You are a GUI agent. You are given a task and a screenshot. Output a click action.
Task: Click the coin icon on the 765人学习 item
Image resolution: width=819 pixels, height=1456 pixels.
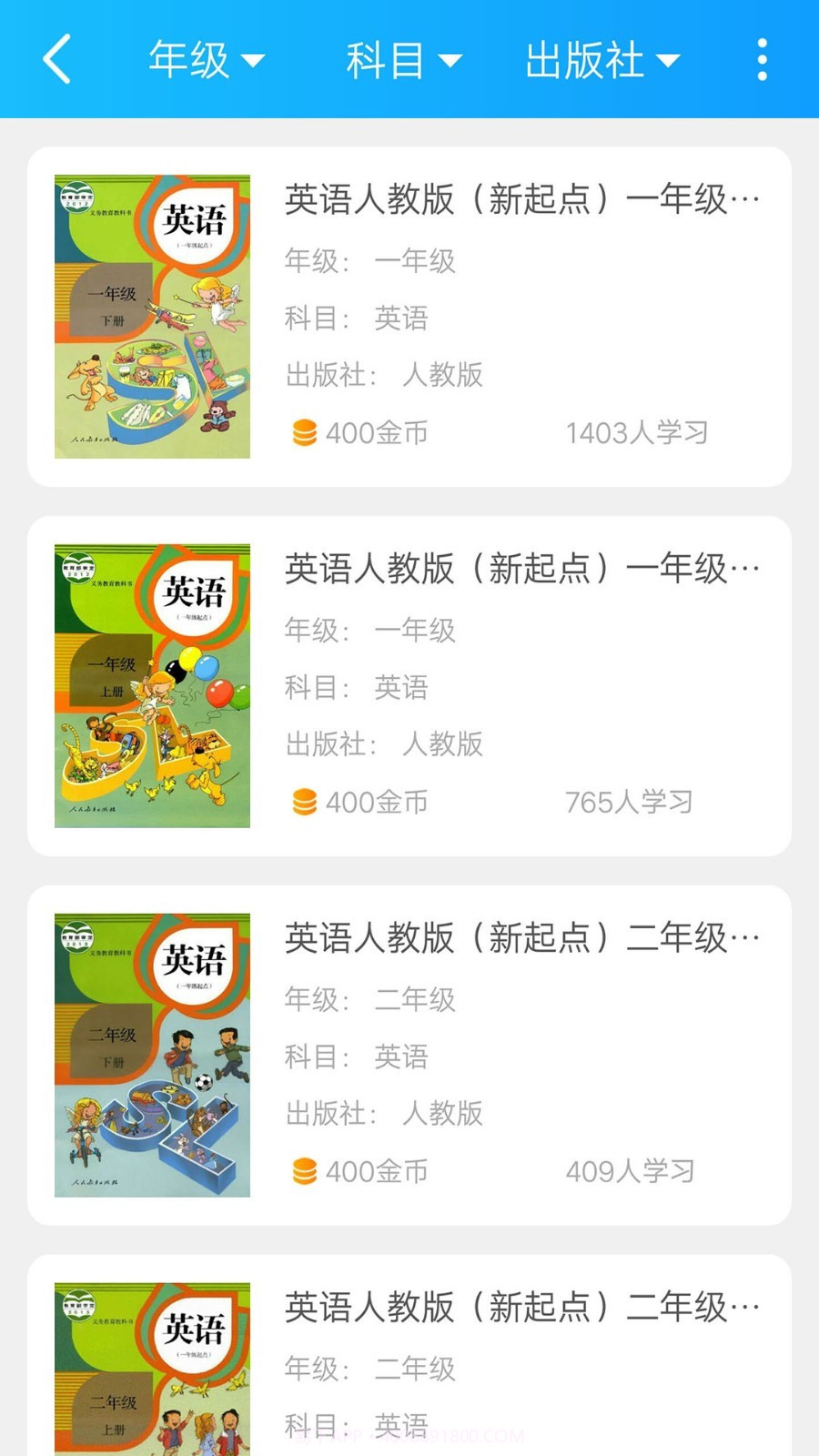[x=303, y=802]
